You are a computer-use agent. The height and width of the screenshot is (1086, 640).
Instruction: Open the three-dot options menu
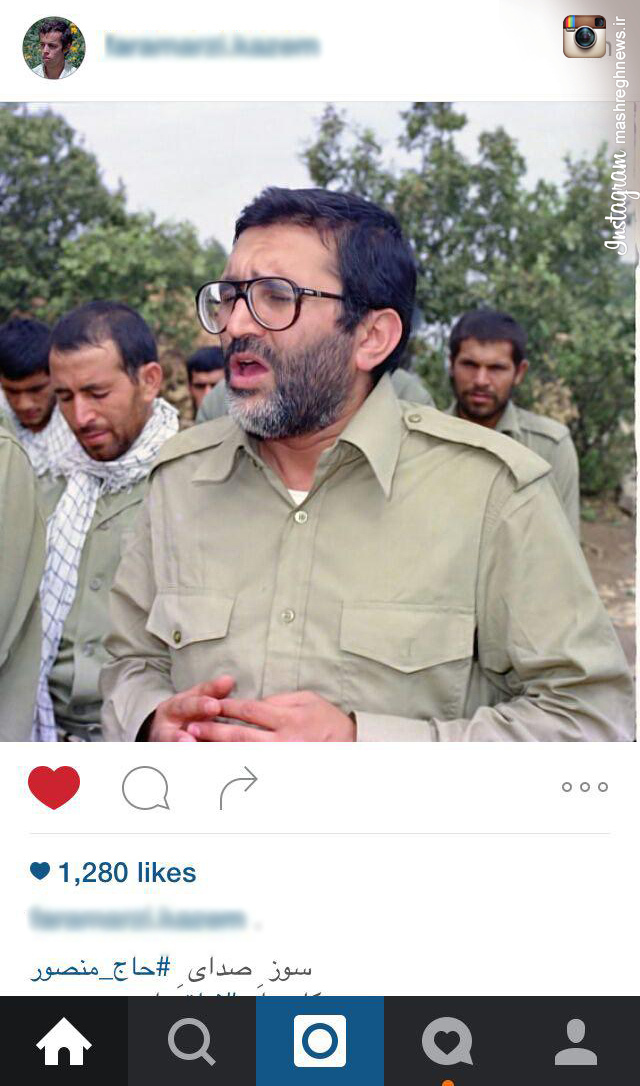click(x=584, y=787)
